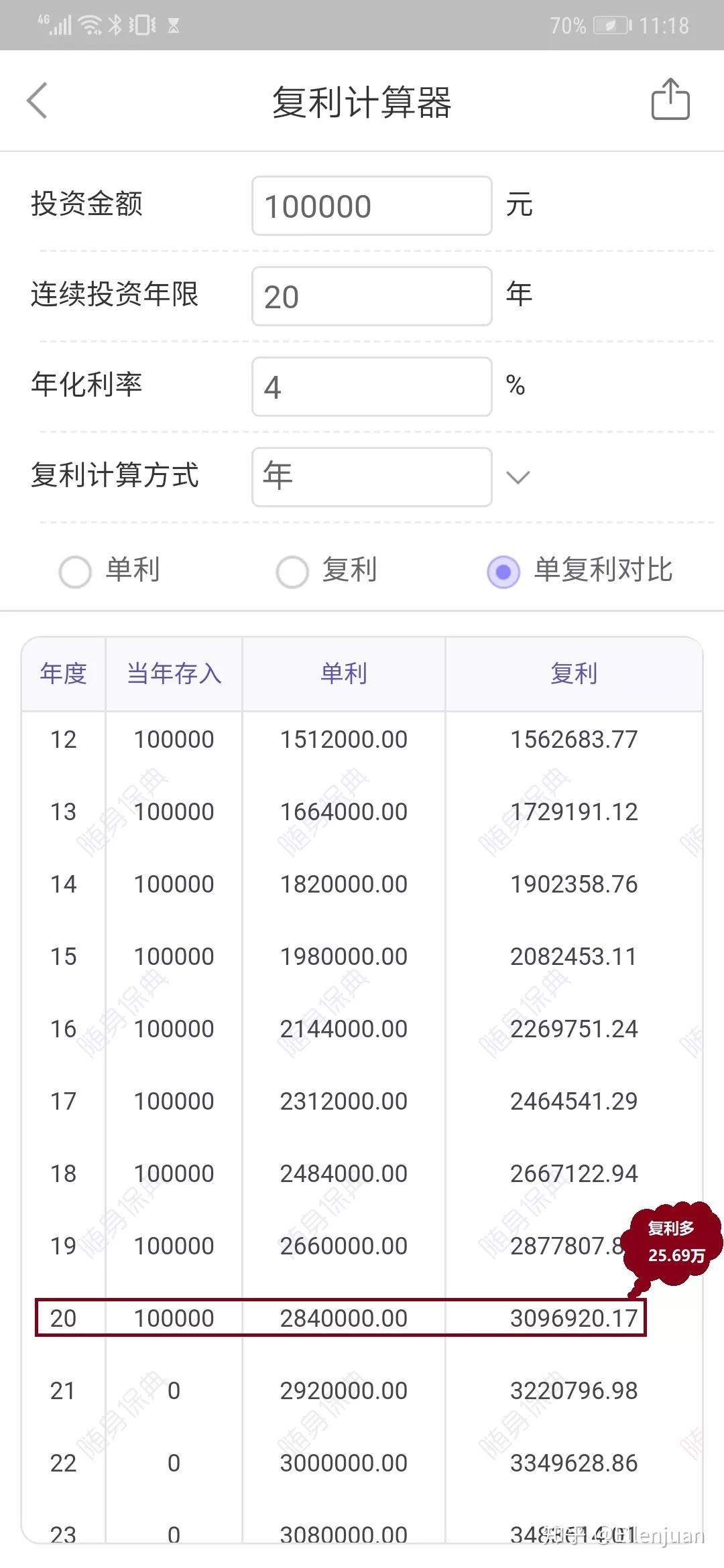Tap the back arrow at top left
Viewport: 724px width, 1568px height.
click(37, 101)
